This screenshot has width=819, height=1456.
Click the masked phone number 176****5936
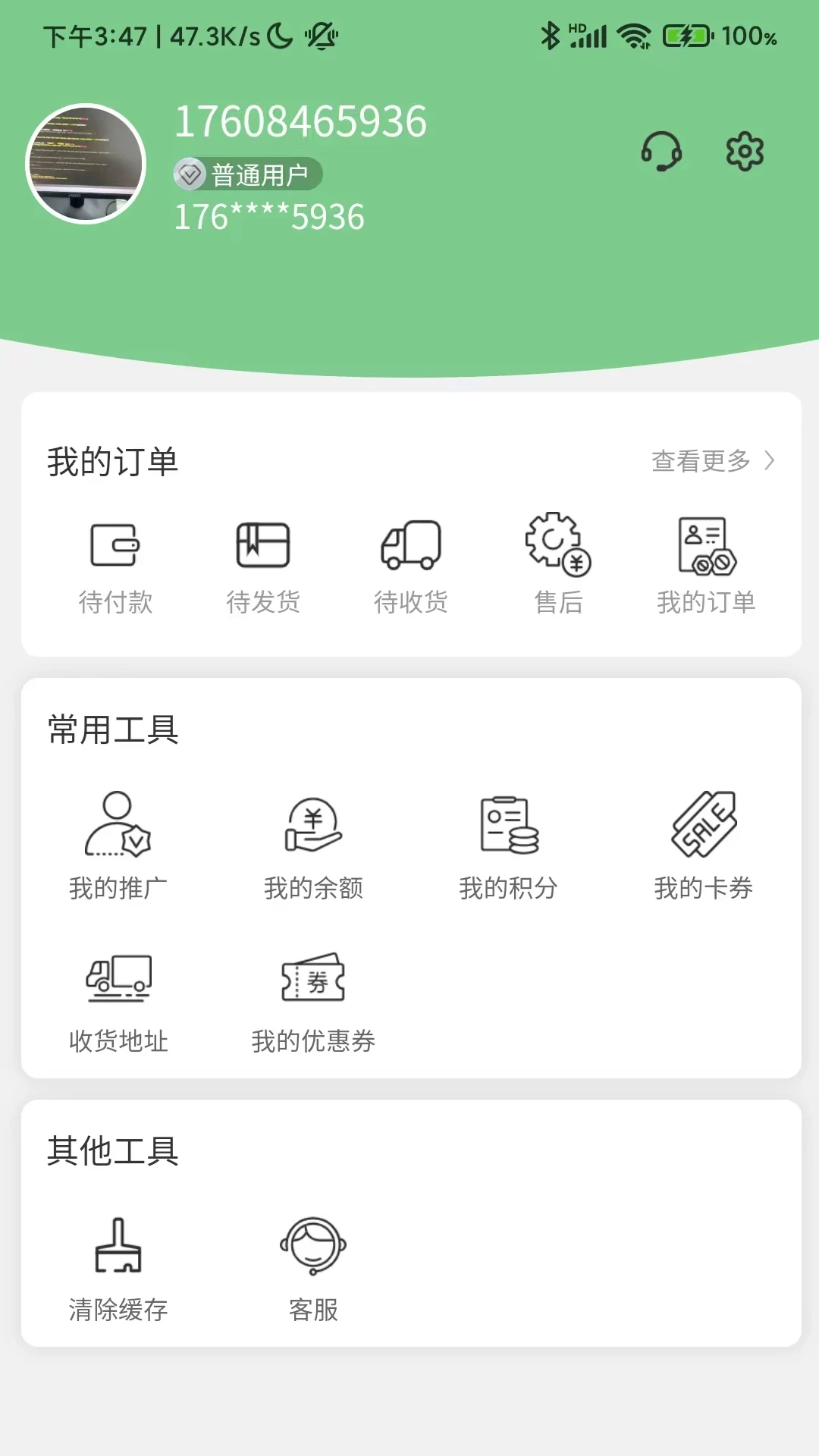click(268, 218)
